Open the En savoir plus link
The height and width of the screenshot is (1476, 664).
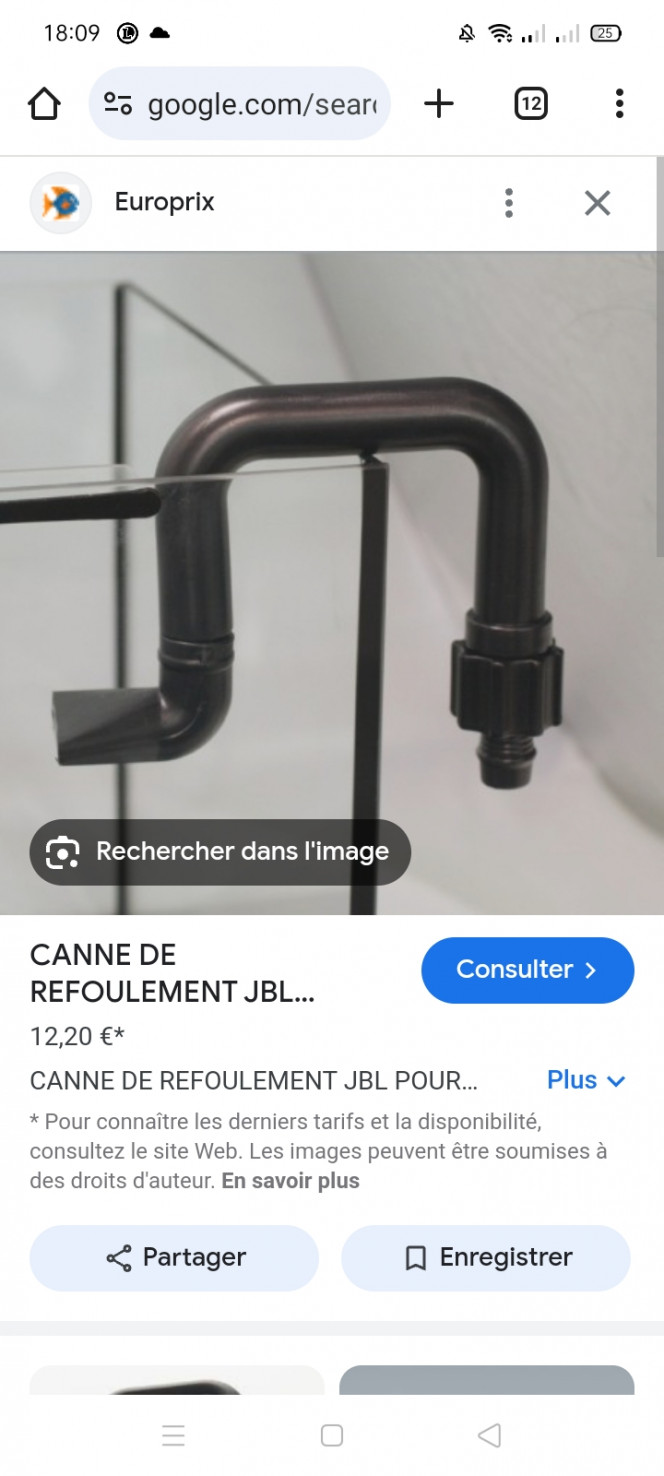pyautogui.click(x=290, y=1181)
